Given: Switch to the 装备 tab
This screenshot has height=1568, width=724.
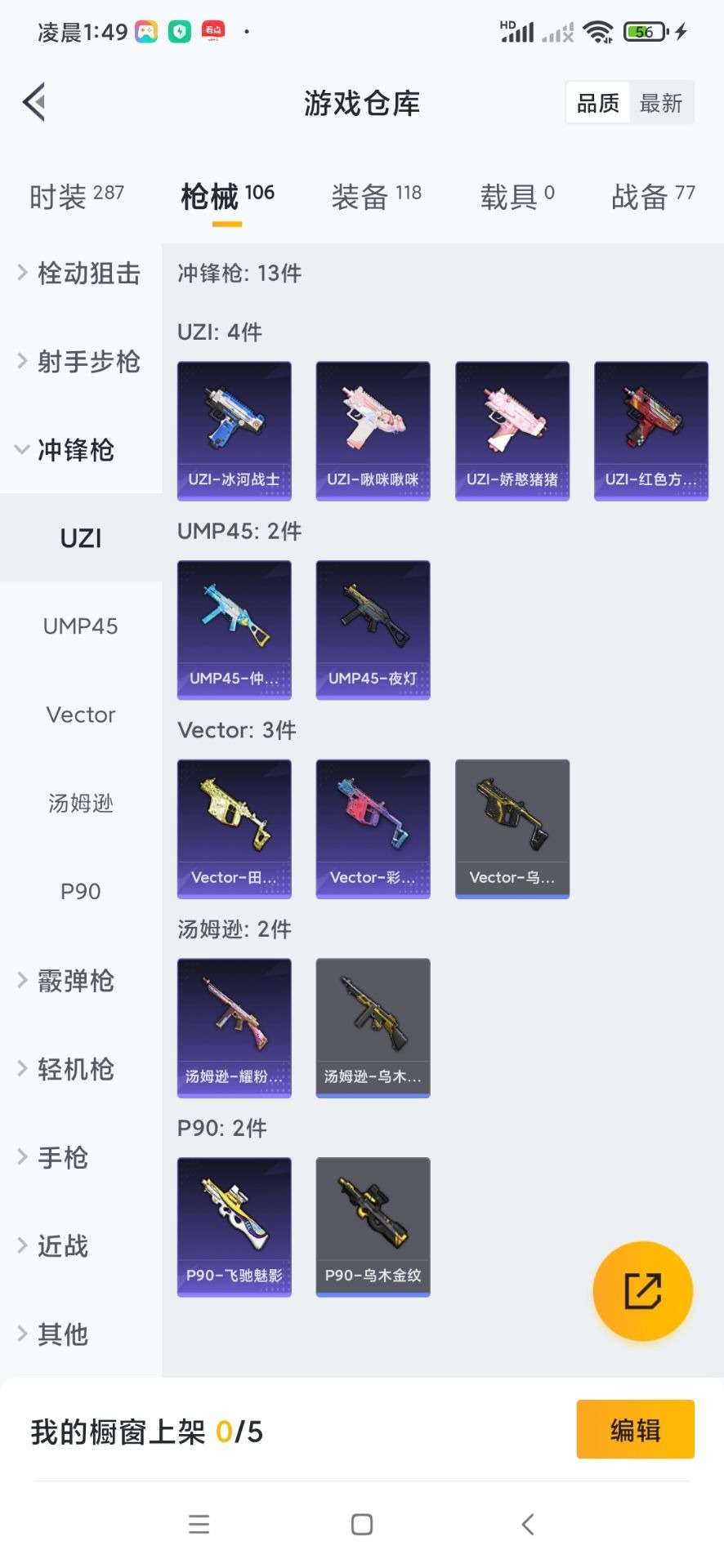Looking at the screenshot, I should tap(376, 196).
